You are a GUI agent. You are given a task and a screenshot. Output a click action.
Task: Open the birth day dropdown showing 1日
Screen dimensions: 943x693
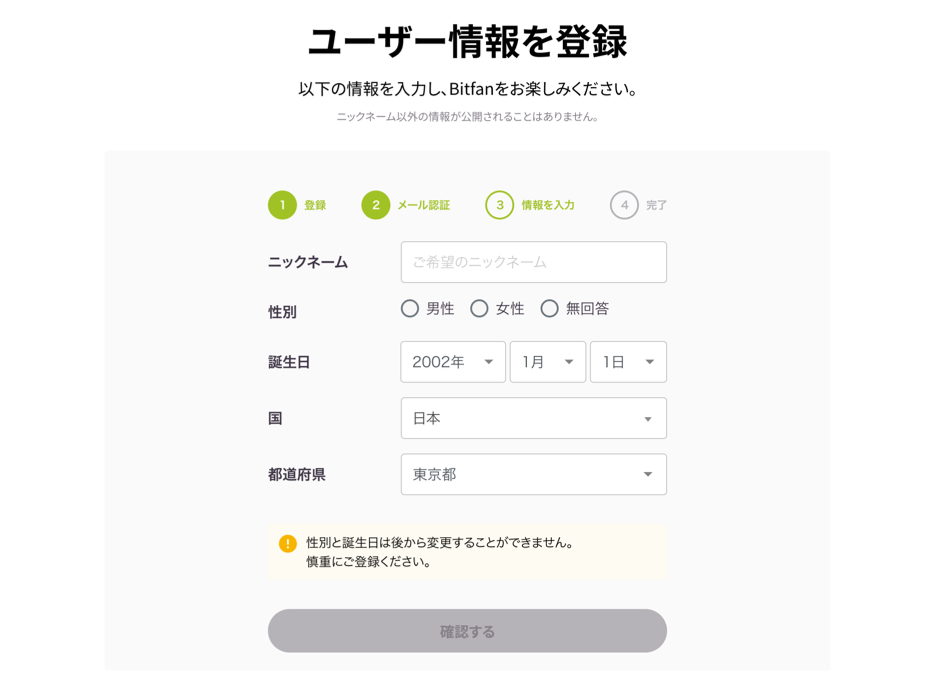[x=628, y=362]
